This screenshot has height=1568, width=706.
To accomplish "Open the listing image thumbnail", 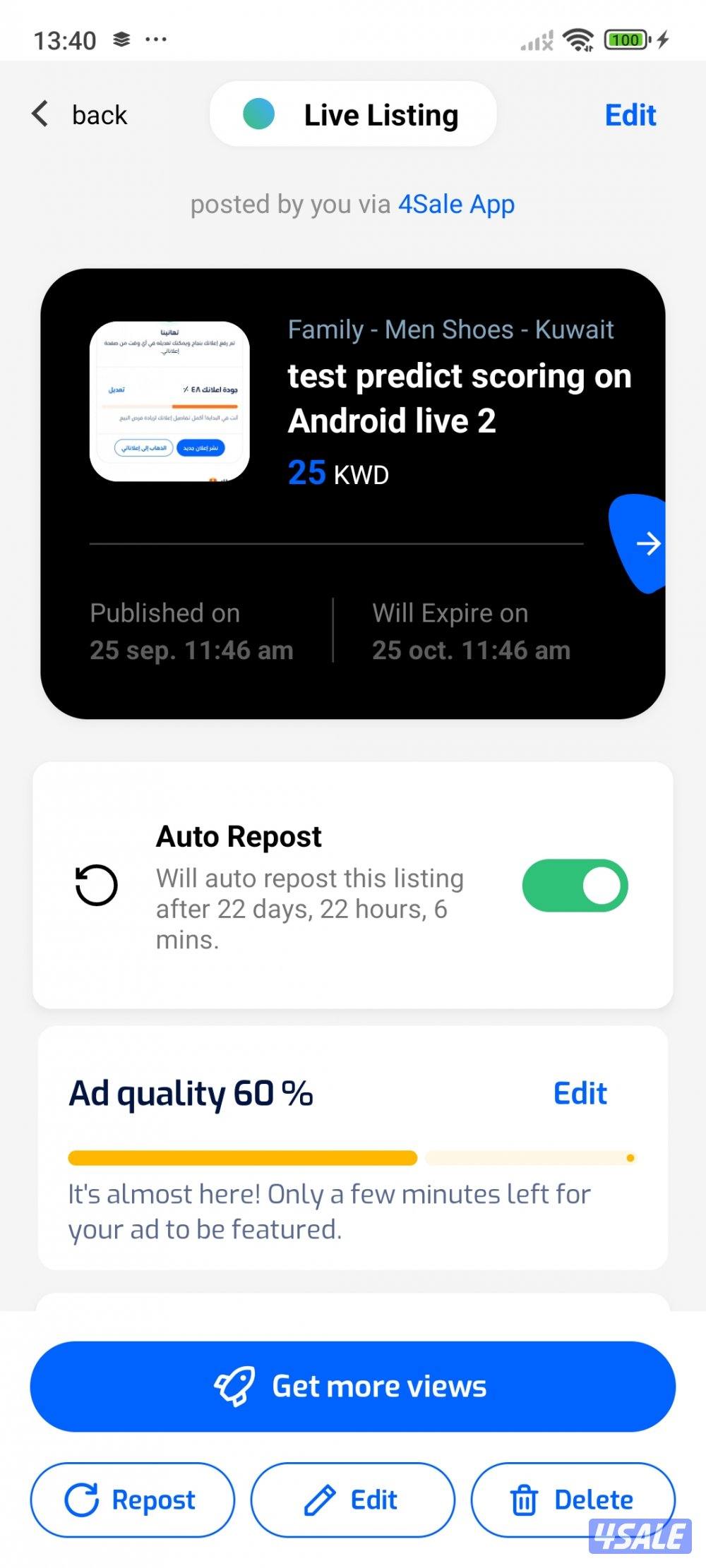I will 169,402.
